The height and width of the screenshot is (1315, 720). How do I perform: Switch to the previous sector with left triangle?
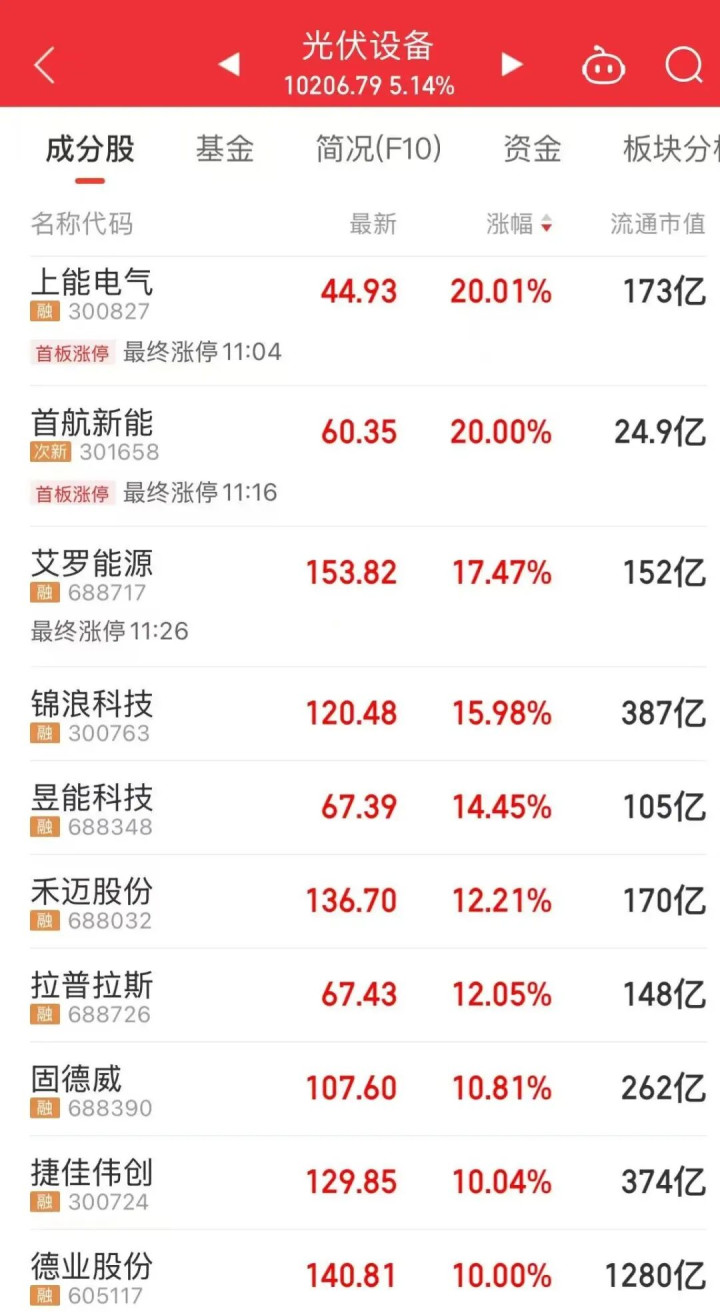point(229,65)
